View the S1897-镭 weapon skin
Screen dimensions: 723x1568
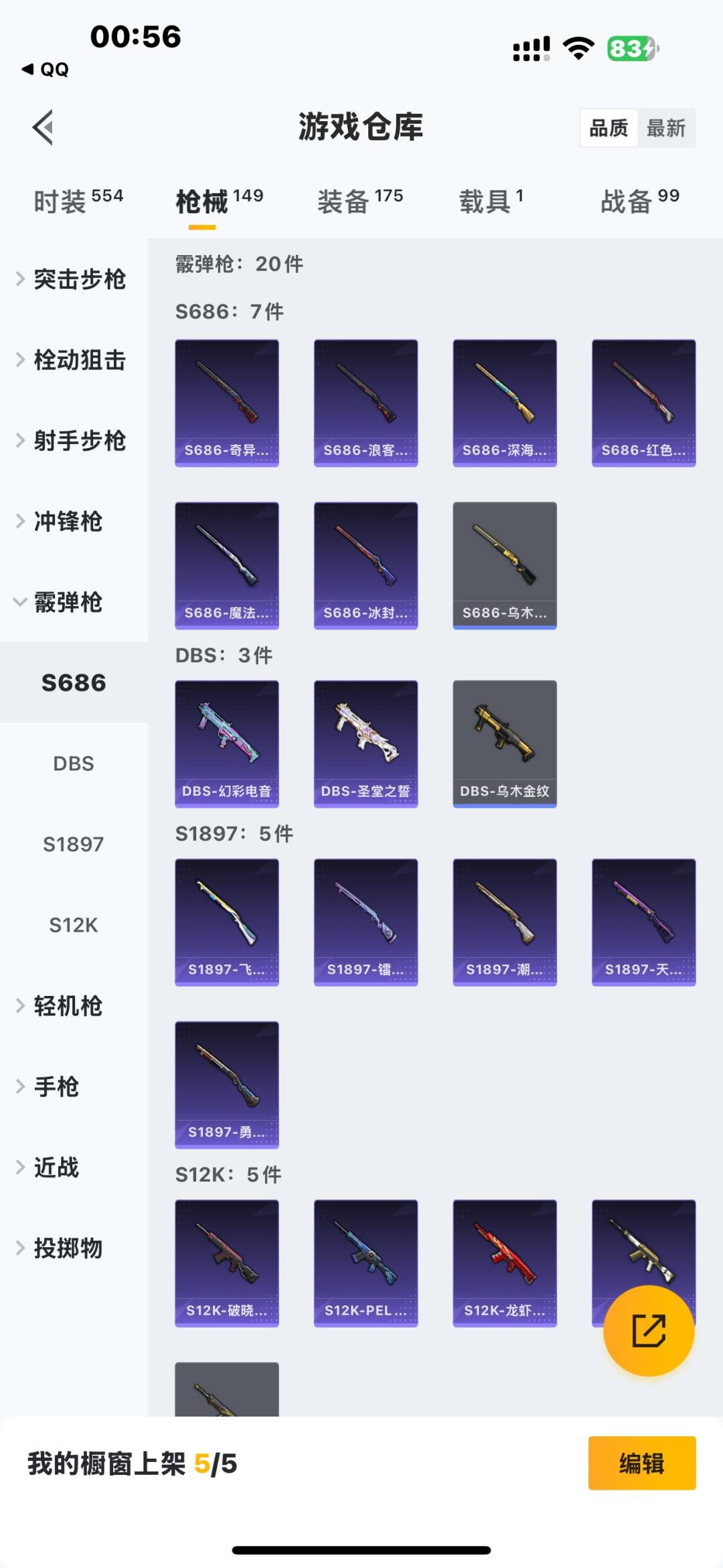point(366,921)
